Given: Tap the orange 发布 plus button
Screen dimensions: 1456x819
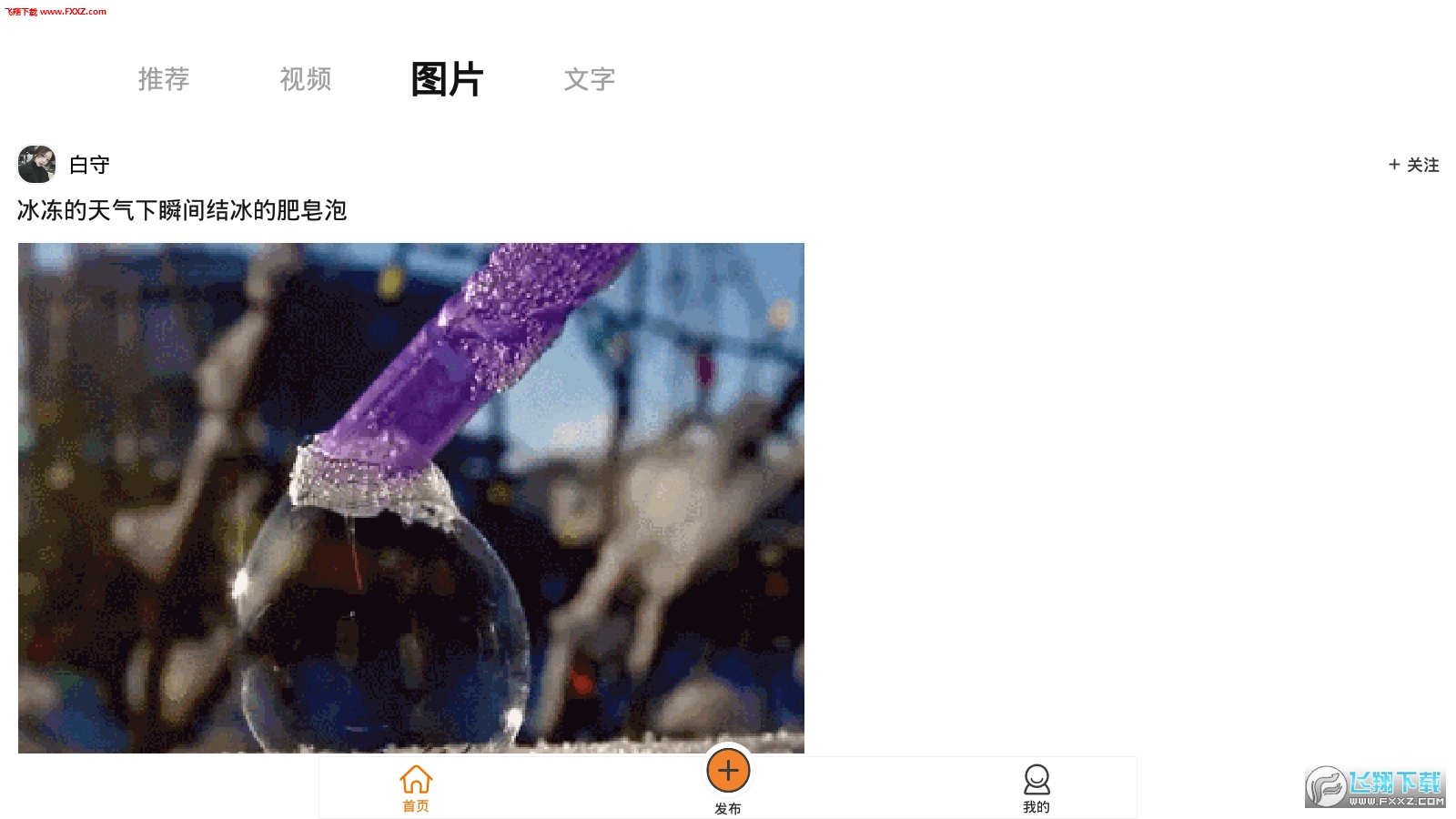Looking at the screenshot, I should tap(728, 772).
